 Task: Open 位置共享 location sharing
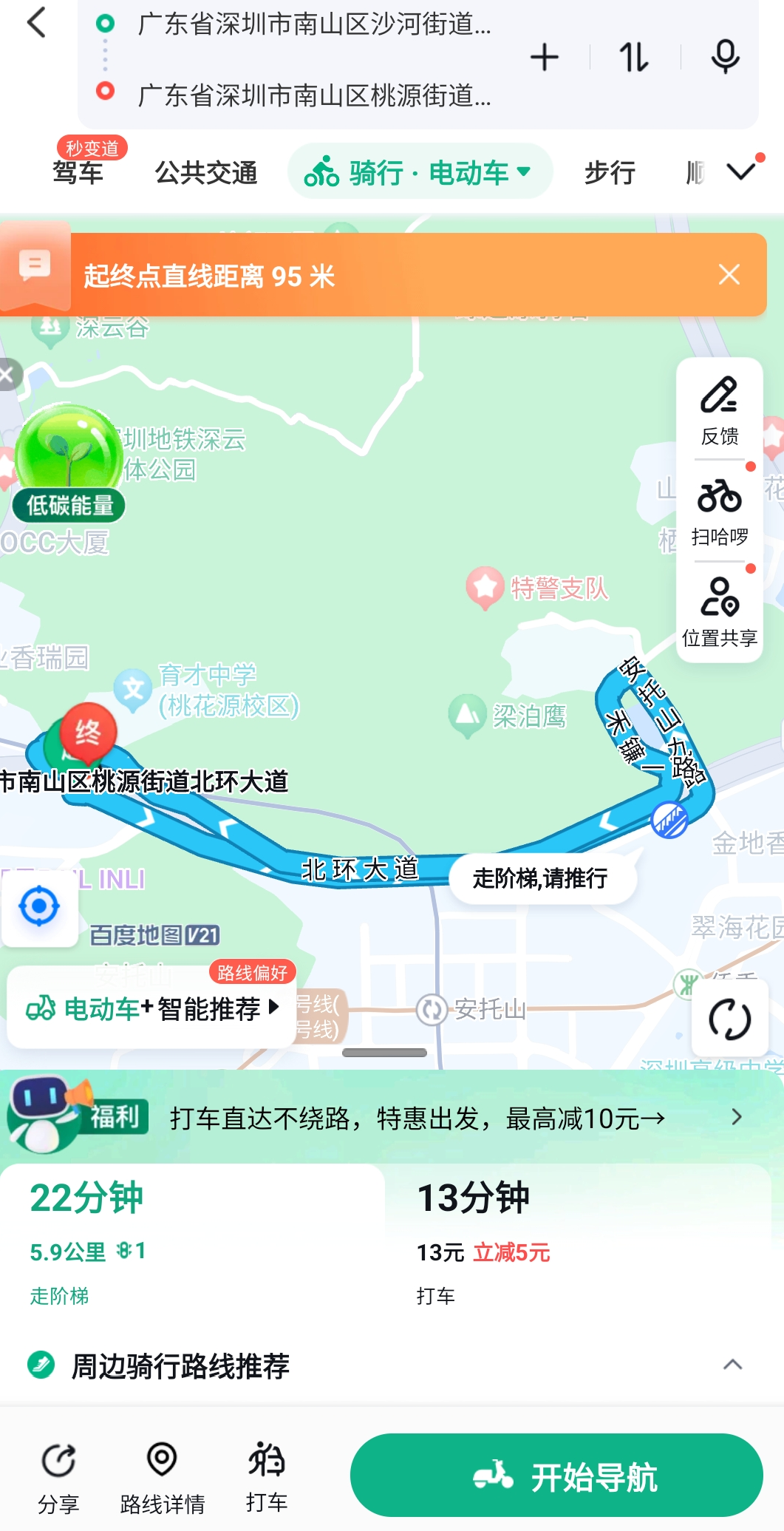[x=720, y=612]
